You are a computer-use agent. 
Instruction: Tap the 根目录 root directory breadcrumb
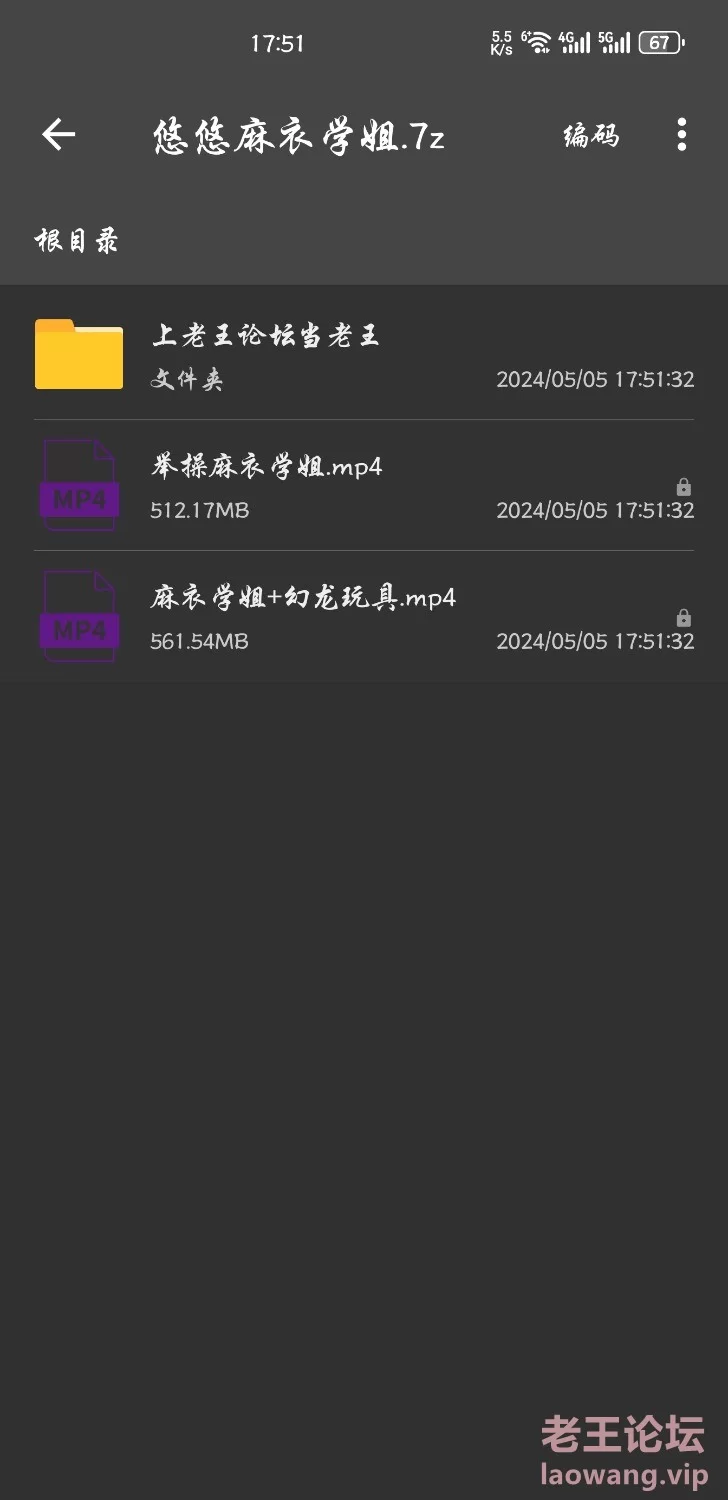pos(77,241)
